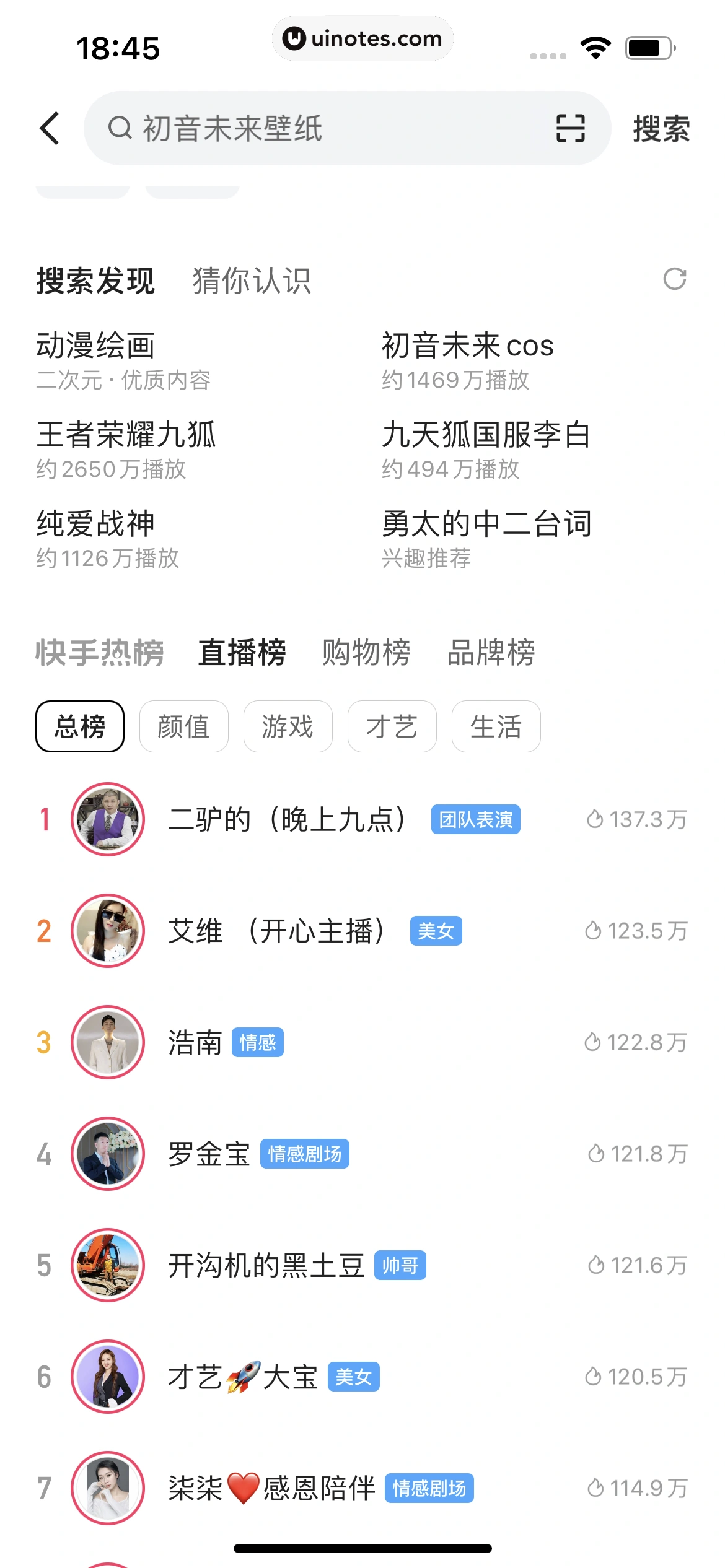Screen dimensions: 725x1568
Task: Open 浩南's live stream
Action: [x=195, y=1042]
